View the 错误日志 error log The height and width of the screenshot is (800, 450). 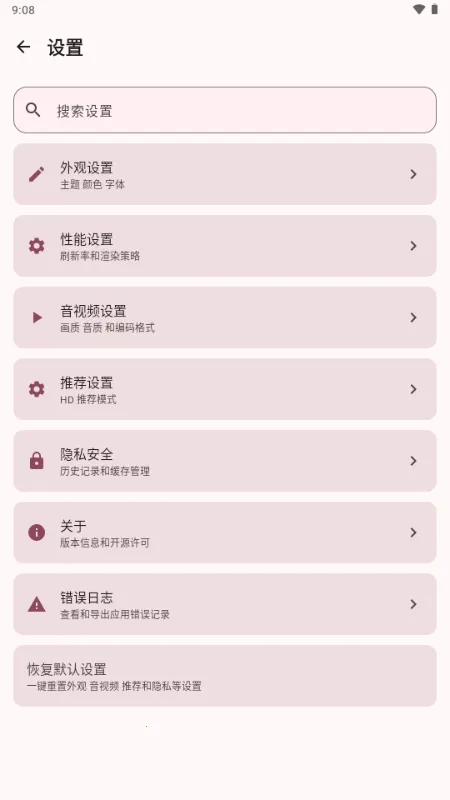(225, 604)
